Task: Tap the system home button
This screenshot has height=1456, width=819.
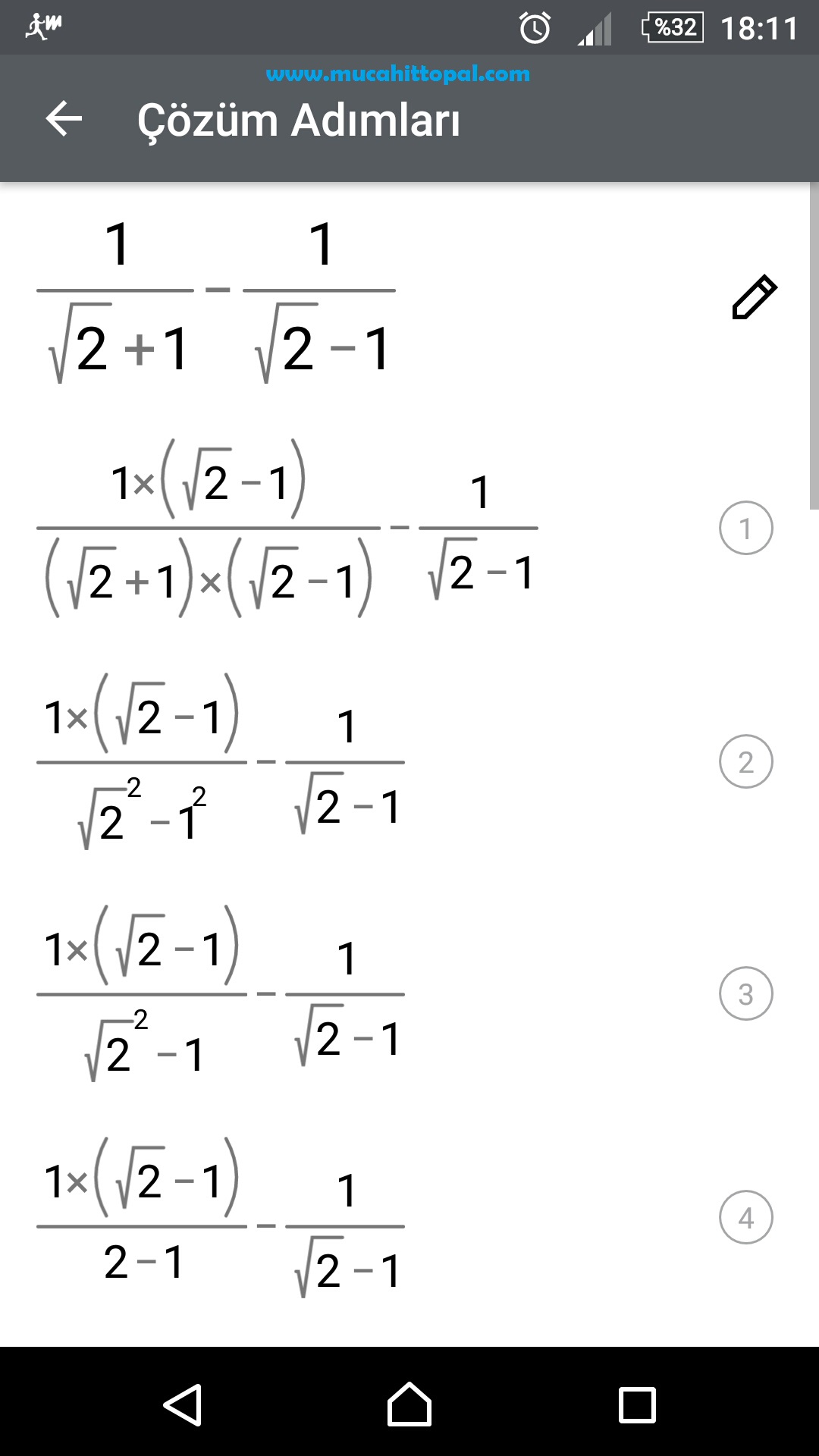Action: point(409,1404)
